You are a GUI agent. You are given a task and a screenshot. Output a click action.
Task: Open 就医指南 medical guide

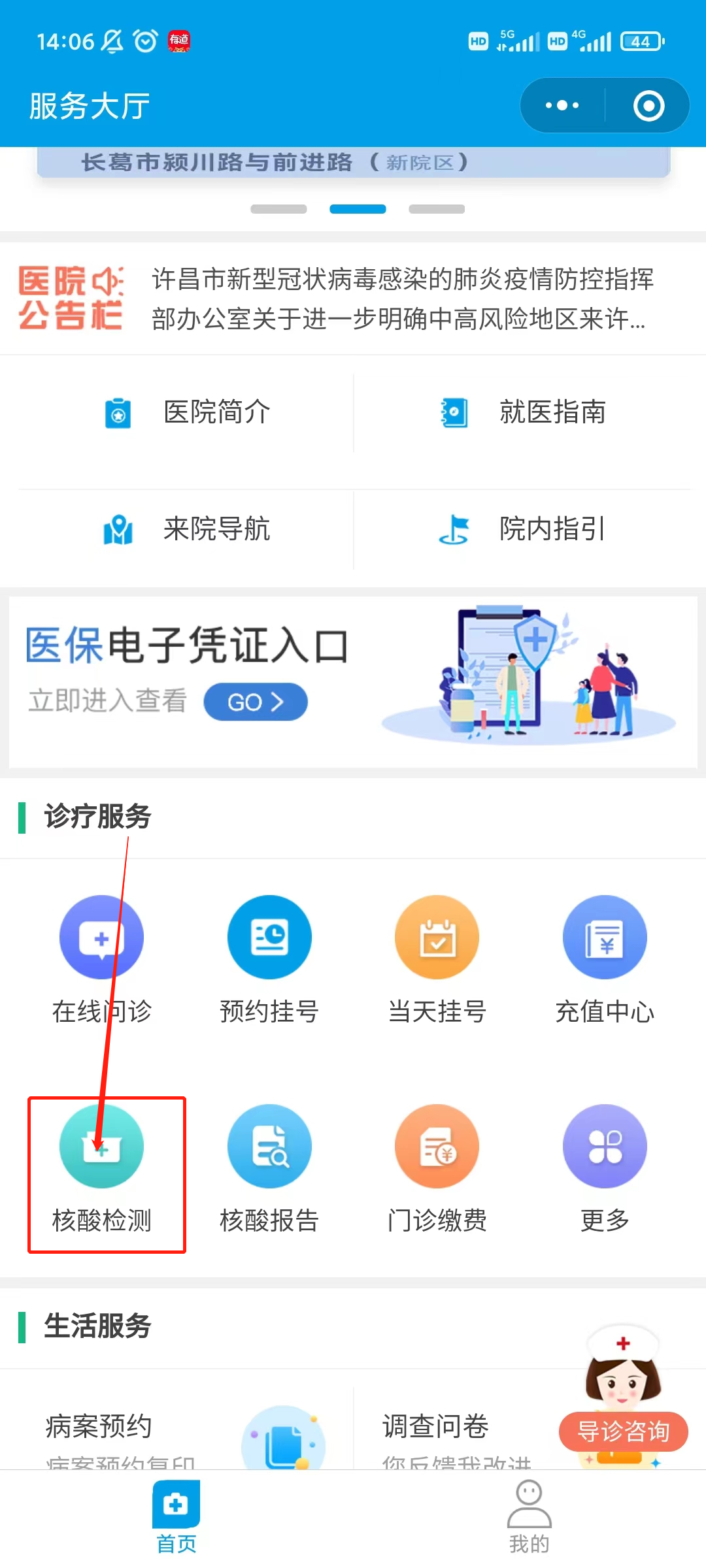coord(523,413)
